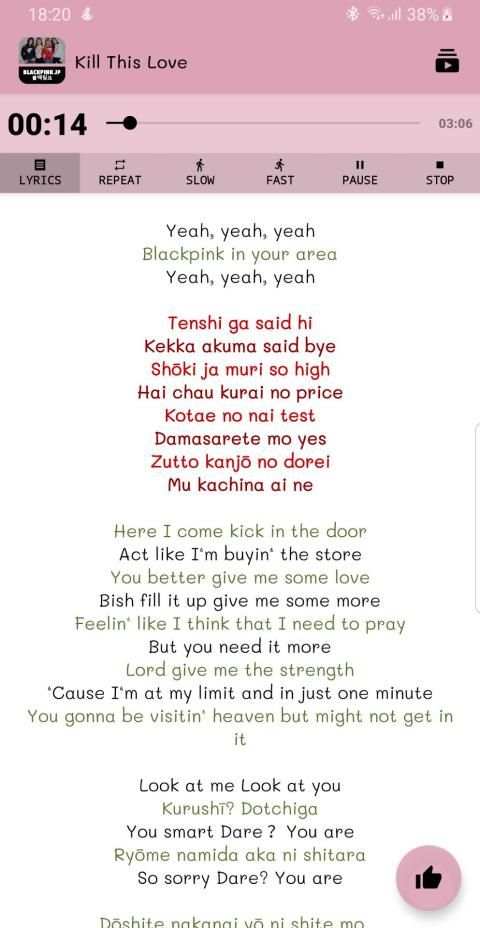Screen dimensions: 480x928
Task: Pause the song
Action: [360, 173]
